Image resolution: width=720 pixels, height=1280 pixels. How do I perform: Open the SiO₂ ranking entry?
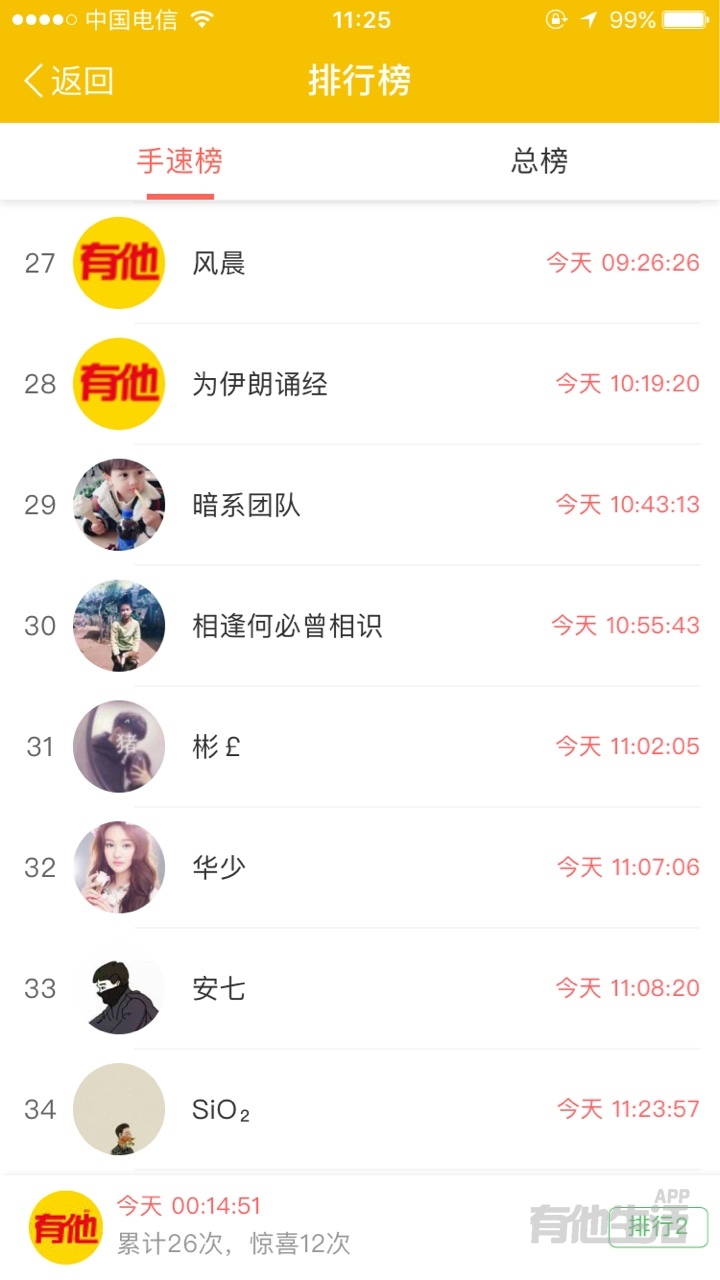click(x=360, y=1109)
